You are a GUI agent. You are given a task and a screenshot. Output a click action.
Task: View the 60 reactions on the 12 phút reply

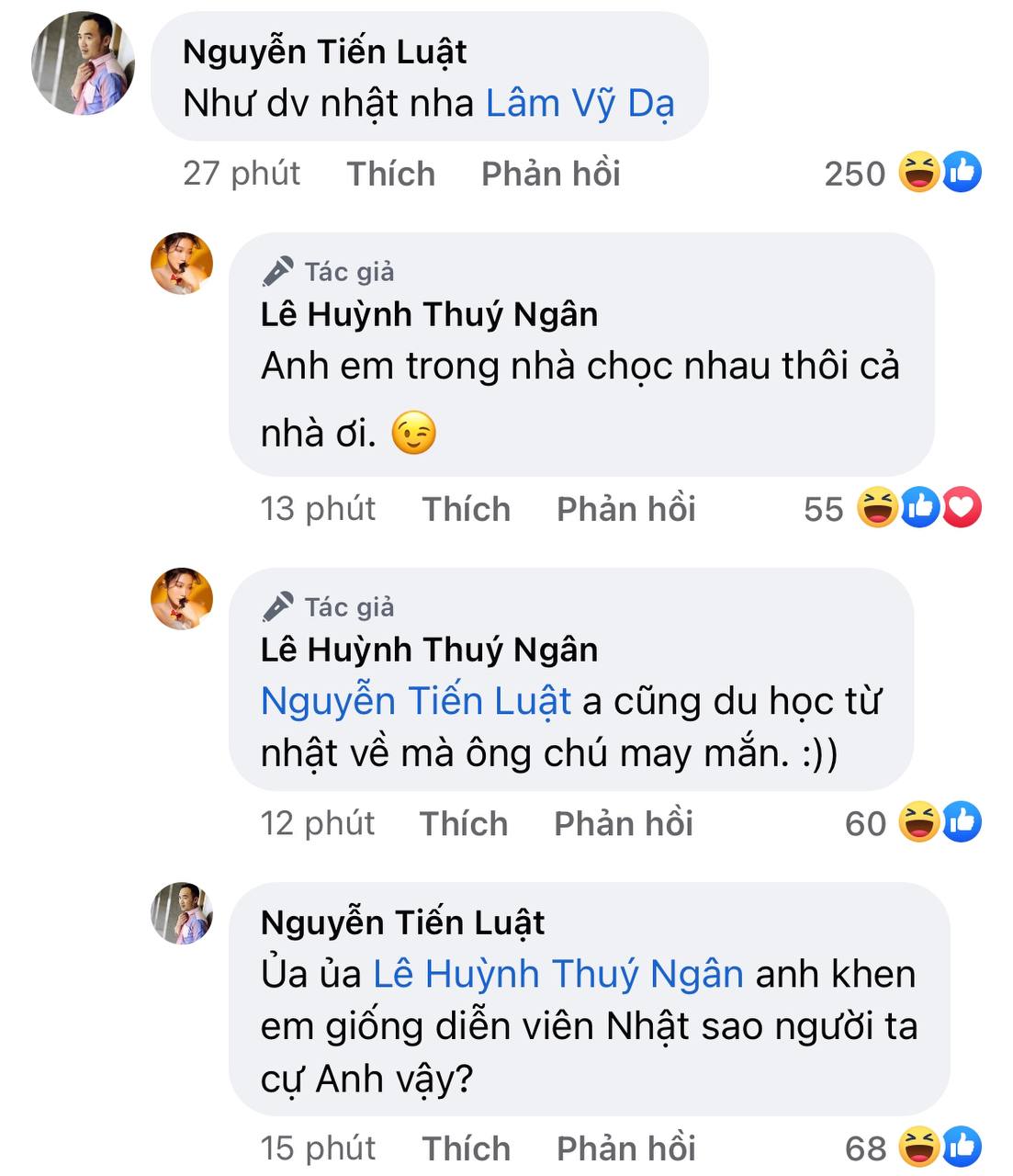[911, 824]
